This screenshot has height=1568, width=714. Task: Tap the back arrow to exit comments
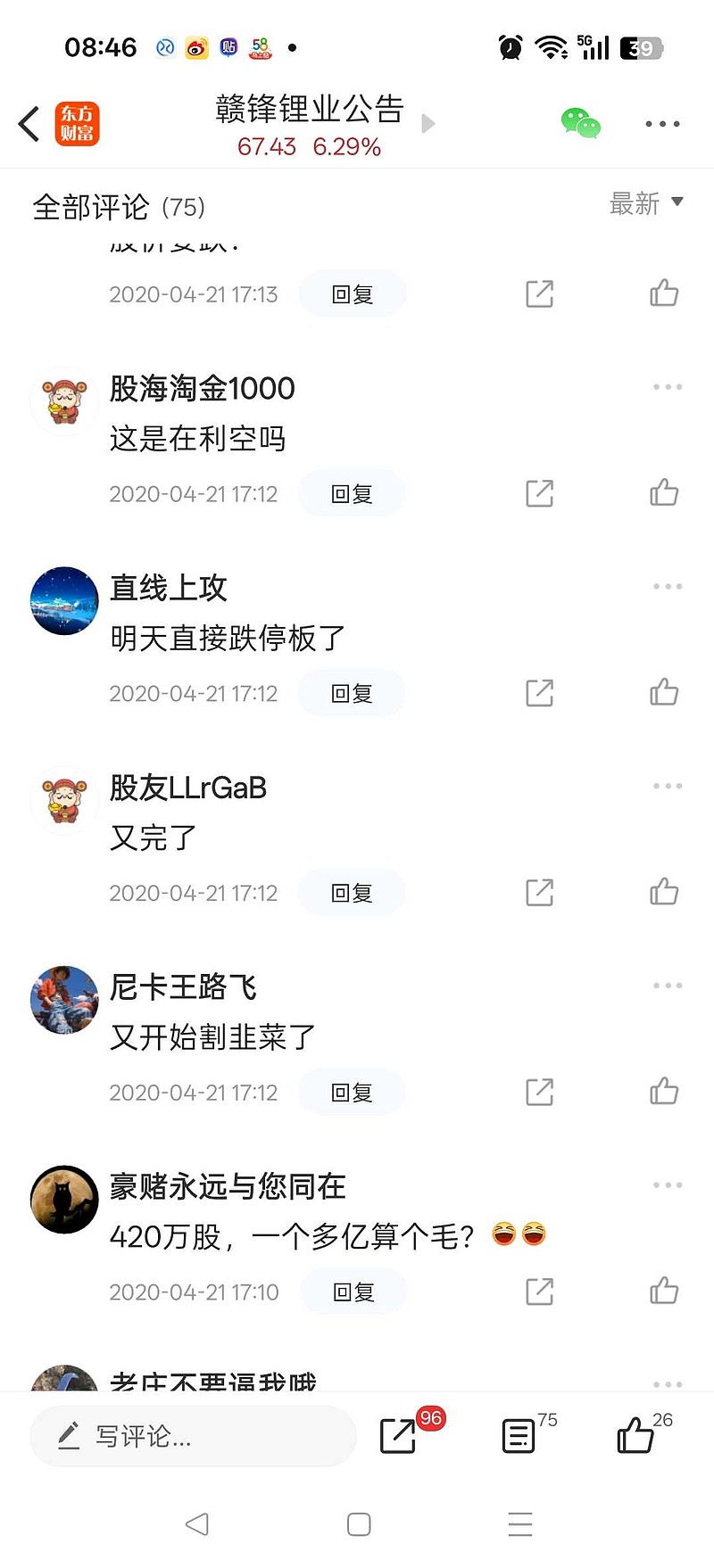29,124
